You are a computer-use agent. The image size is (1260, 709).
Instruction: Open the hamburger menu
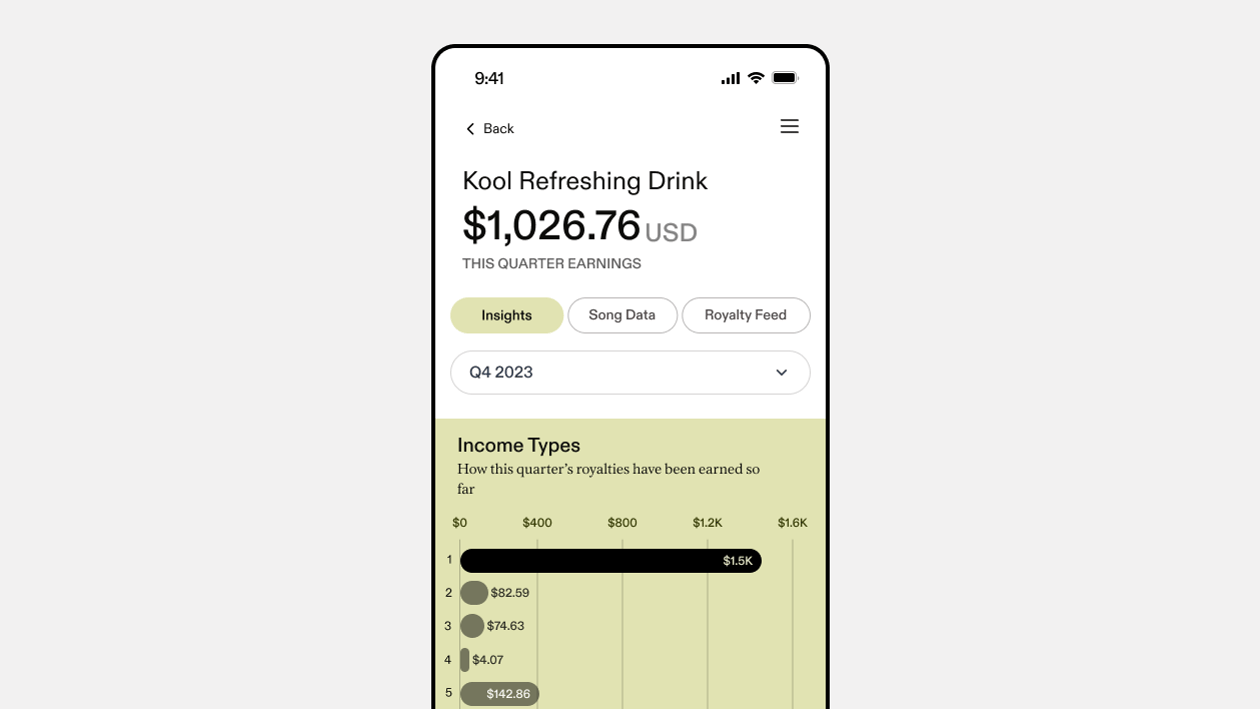[x=789, y=126]
